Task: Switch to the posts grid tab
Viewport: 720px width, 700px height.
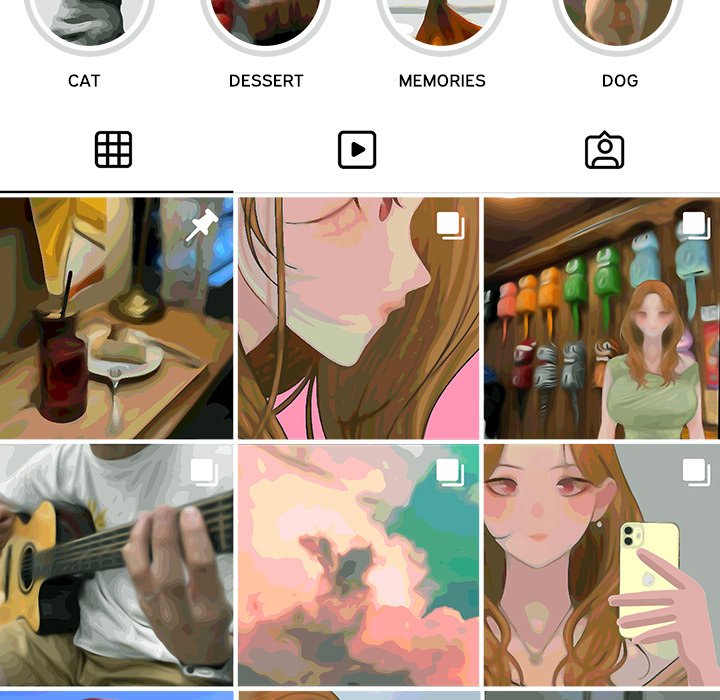Action: pos(114,150)
